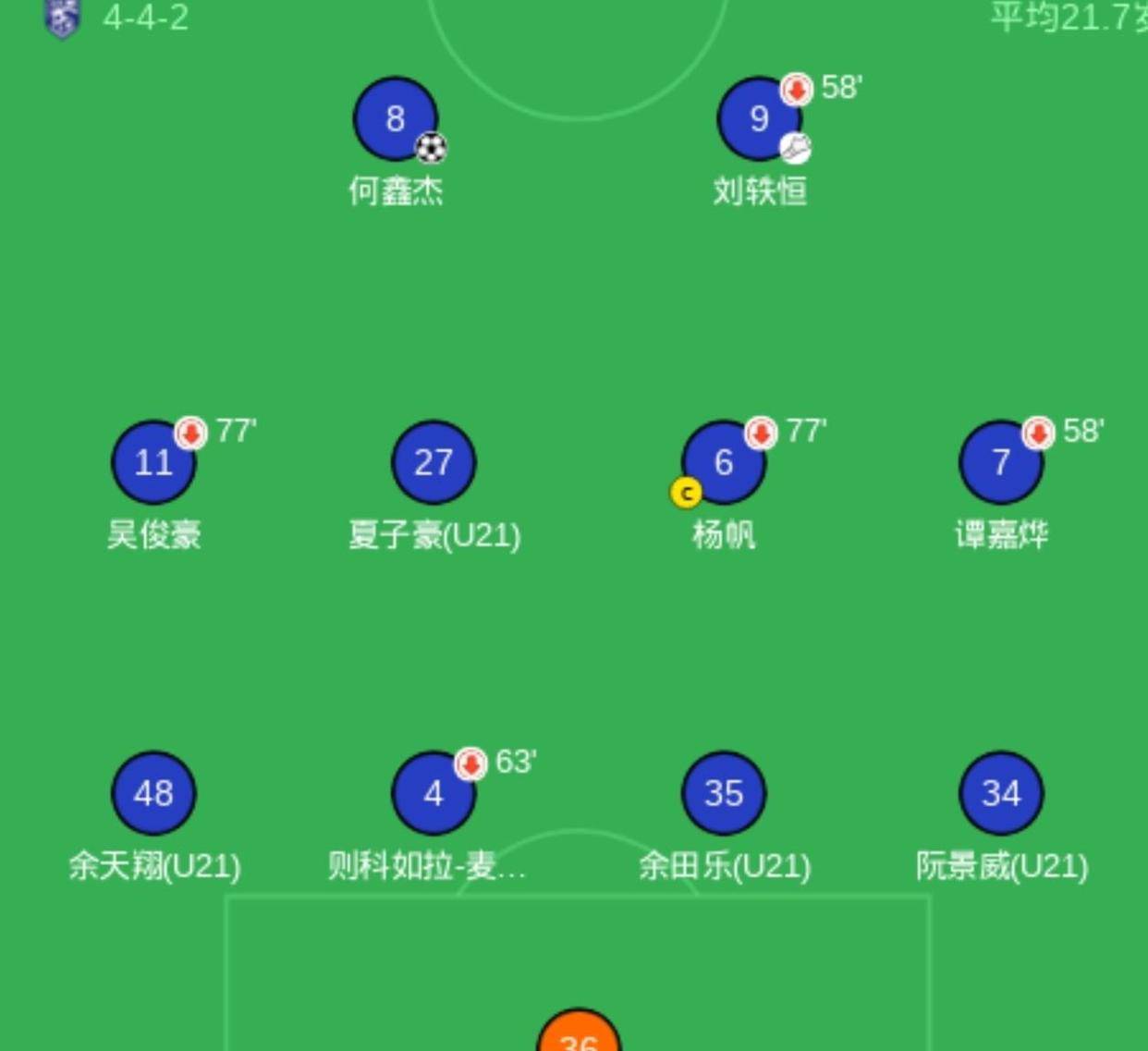This screenshot has width=1148, height=1051.
Task: Tap the orange goalkeeper number 36
Action: [579, 1035]
